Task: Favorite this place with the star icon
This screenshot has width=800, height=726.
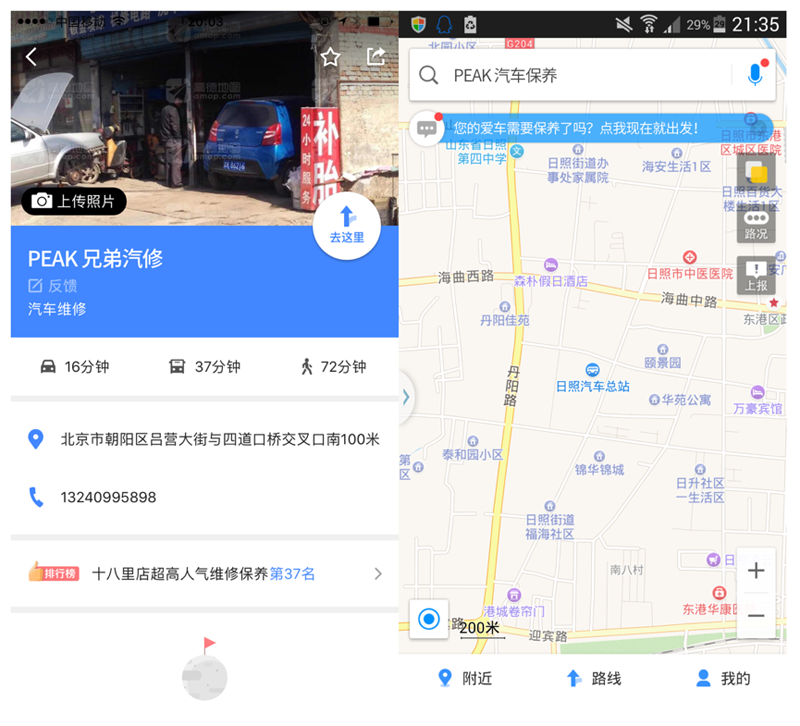Action: (330, 57)
